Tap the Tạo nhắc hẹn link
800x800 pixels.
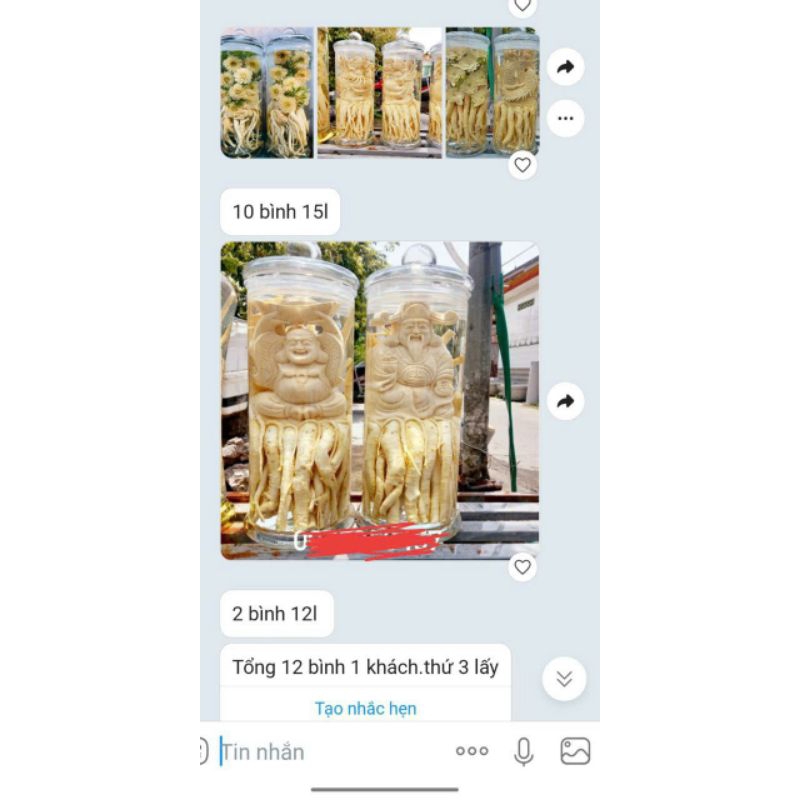point(365,708)
